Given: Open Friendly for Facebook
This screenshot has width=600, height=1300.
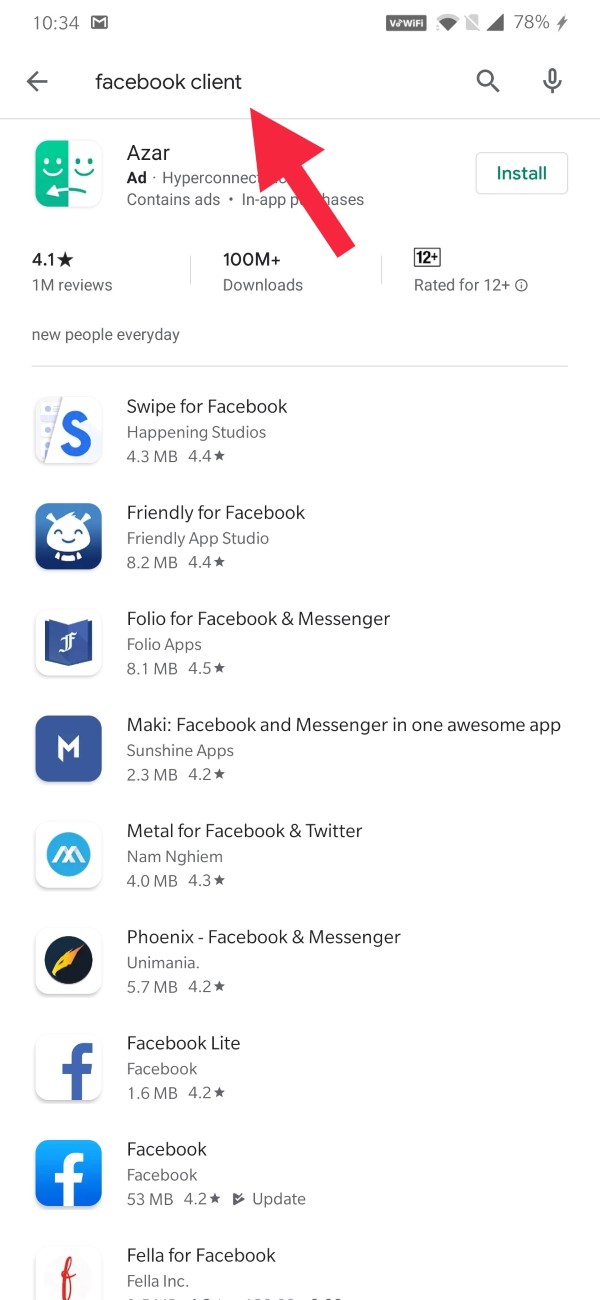Looking at the screenshot, I should [300, 536].
